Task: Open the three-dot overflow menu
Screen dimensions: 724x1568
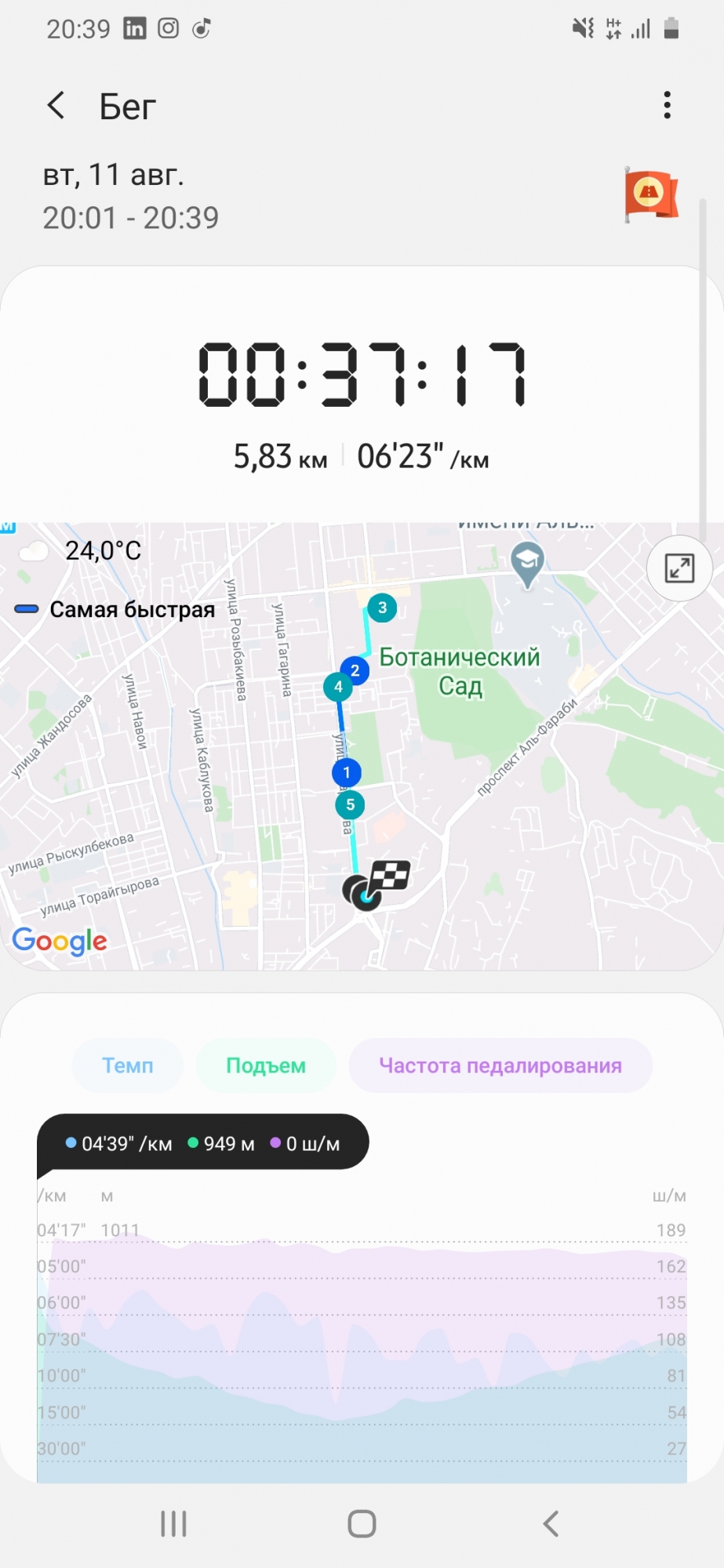Action: coord(667,105)
